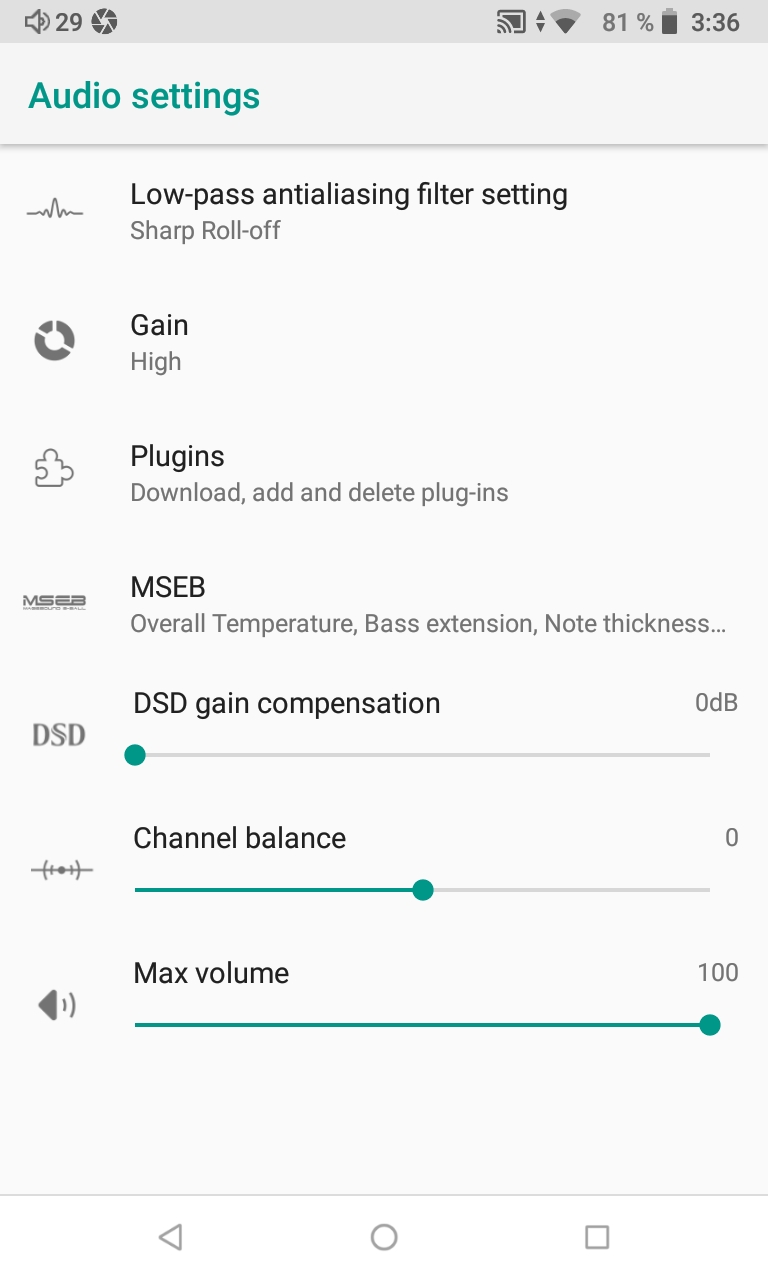Open Plugins to manage plug-ins
This screenshot has width=768, height=1280.
(384, 473)
